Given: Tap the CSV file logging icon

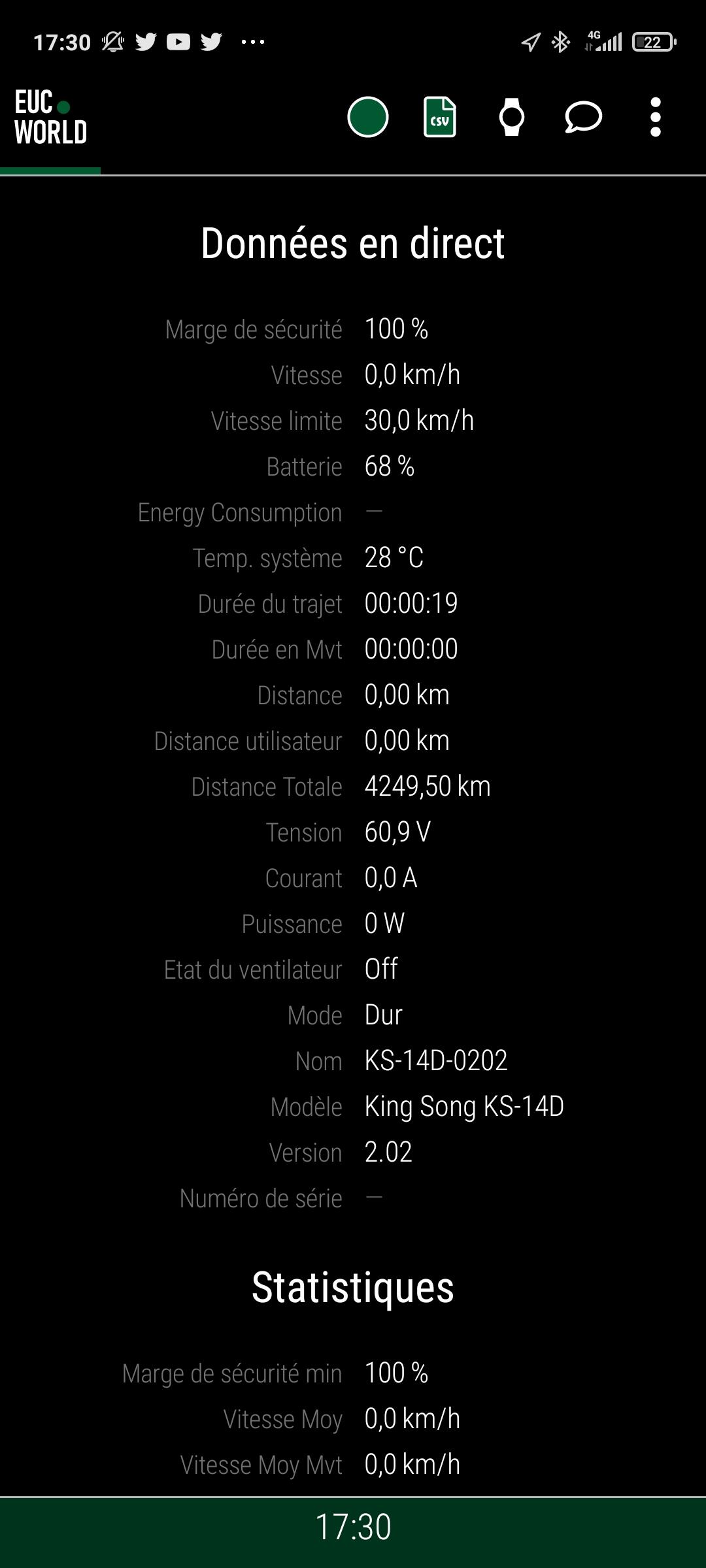Looking at the screenshot, I should point(440,118).
